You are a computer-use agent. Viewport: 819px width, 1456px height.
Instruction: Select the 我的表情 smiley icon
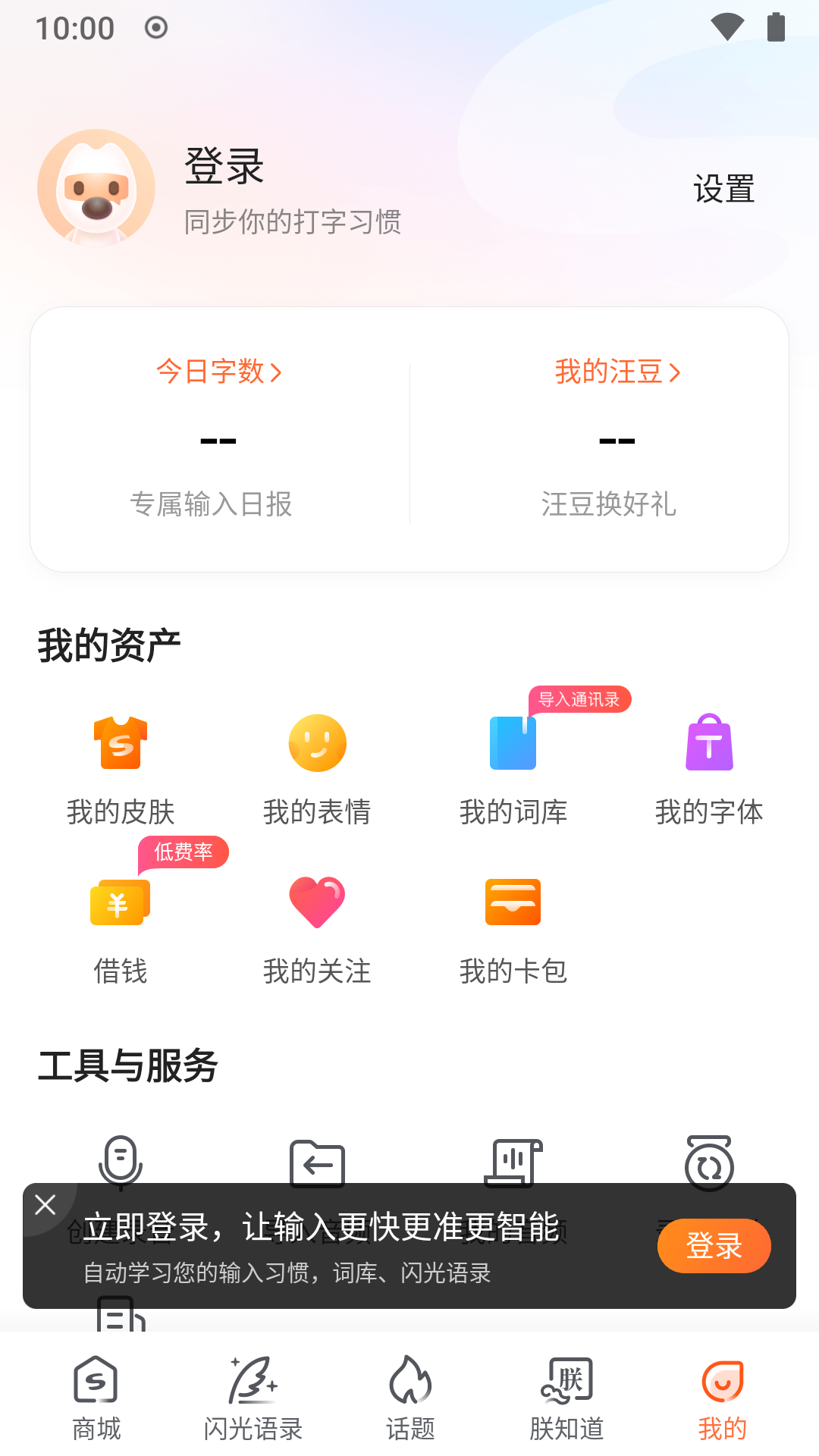coord(316,743)
